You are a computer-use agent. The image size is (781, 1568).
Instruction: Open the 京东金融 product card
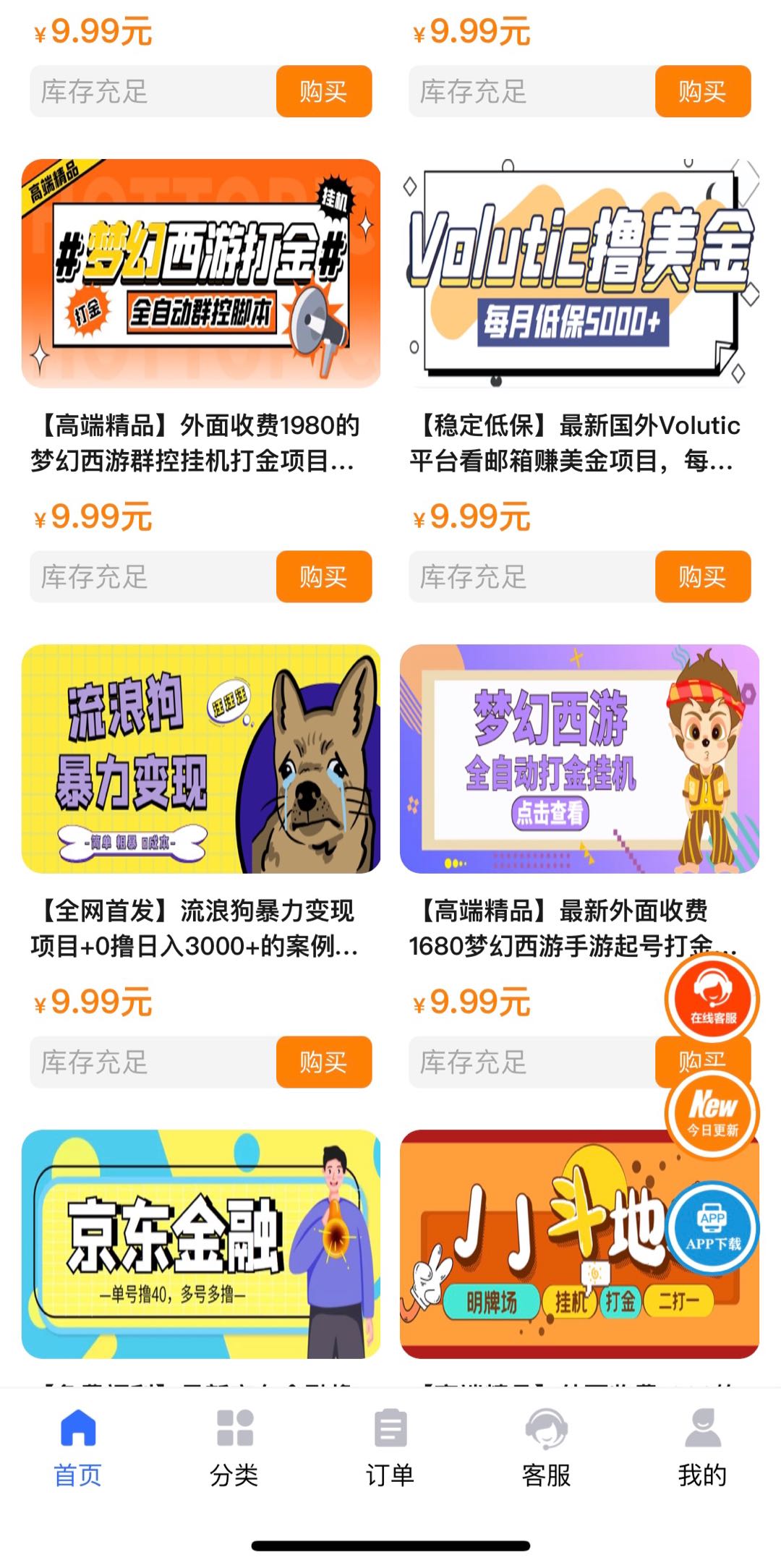(x=201, y=1244)
